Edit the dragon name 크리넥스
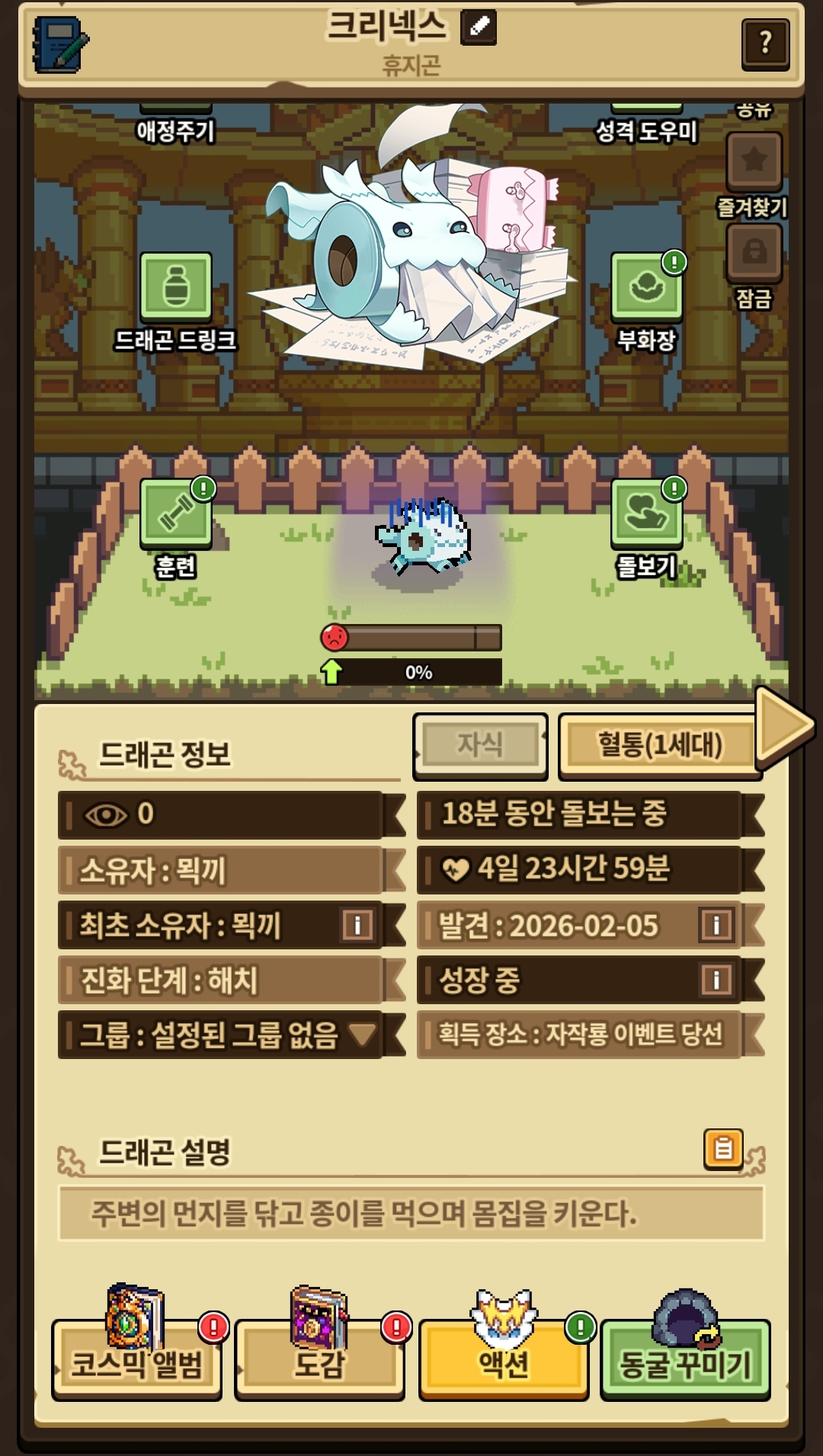 pos(479,27)
